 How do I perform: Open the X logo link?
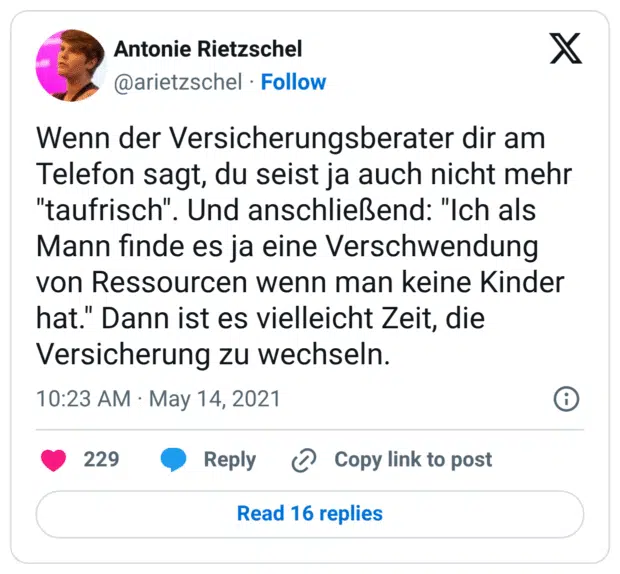pos(565,48)
